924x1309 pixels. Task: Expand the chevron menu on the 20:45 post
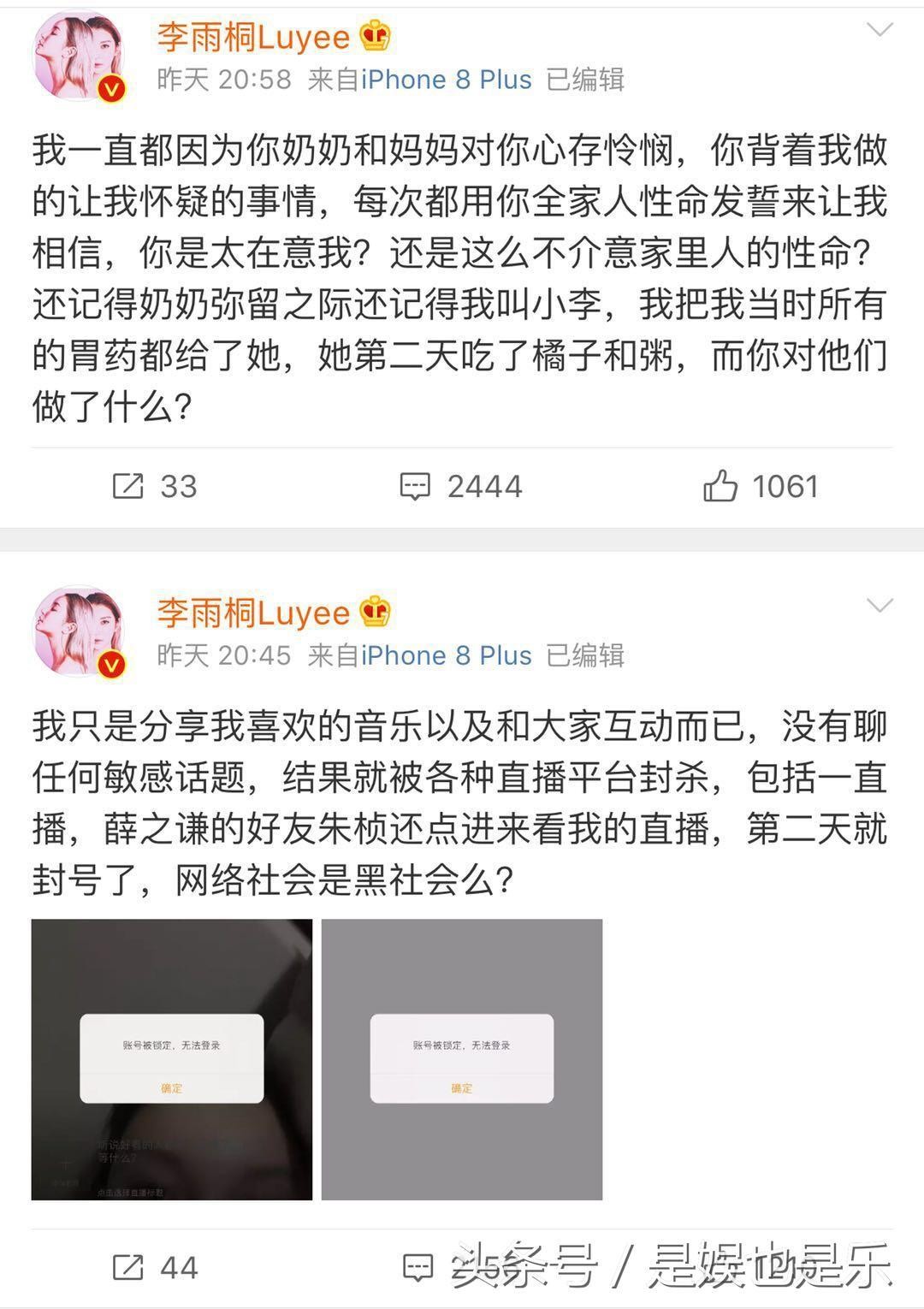pos(880,607)
